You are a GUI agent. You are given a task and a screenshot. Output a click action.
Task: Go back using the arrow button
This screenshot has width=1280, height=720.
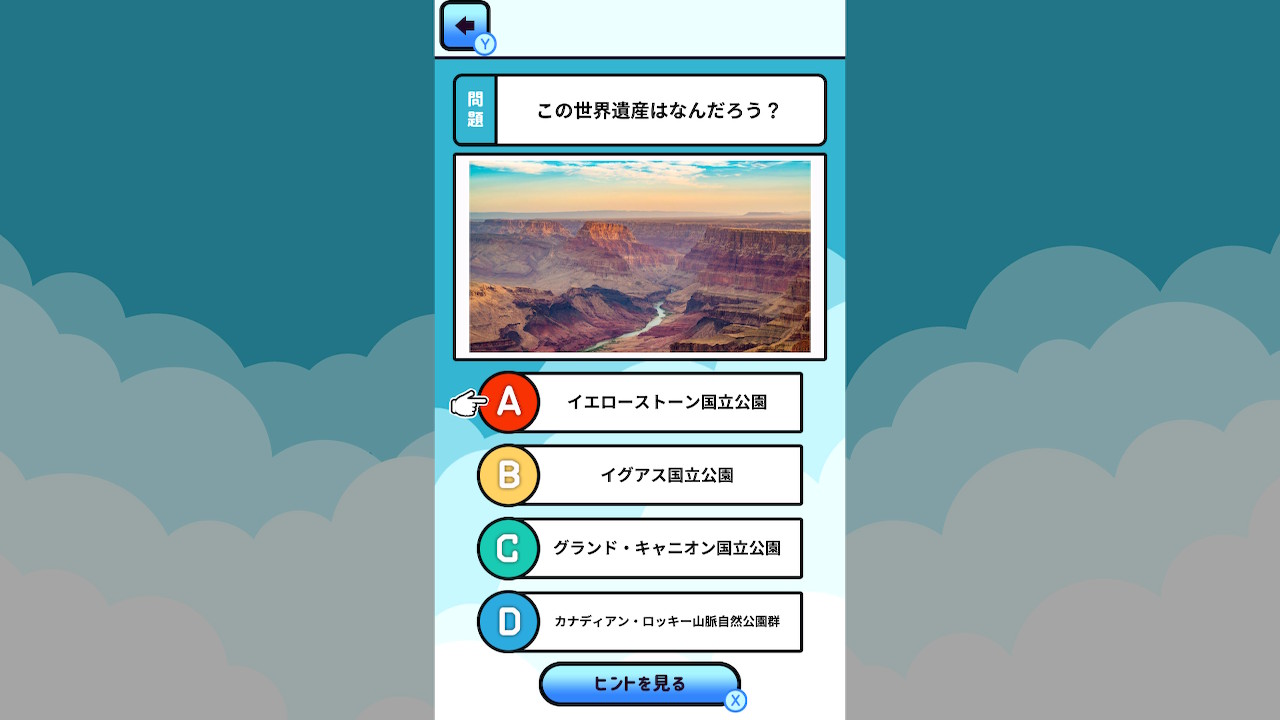point(465,26)
